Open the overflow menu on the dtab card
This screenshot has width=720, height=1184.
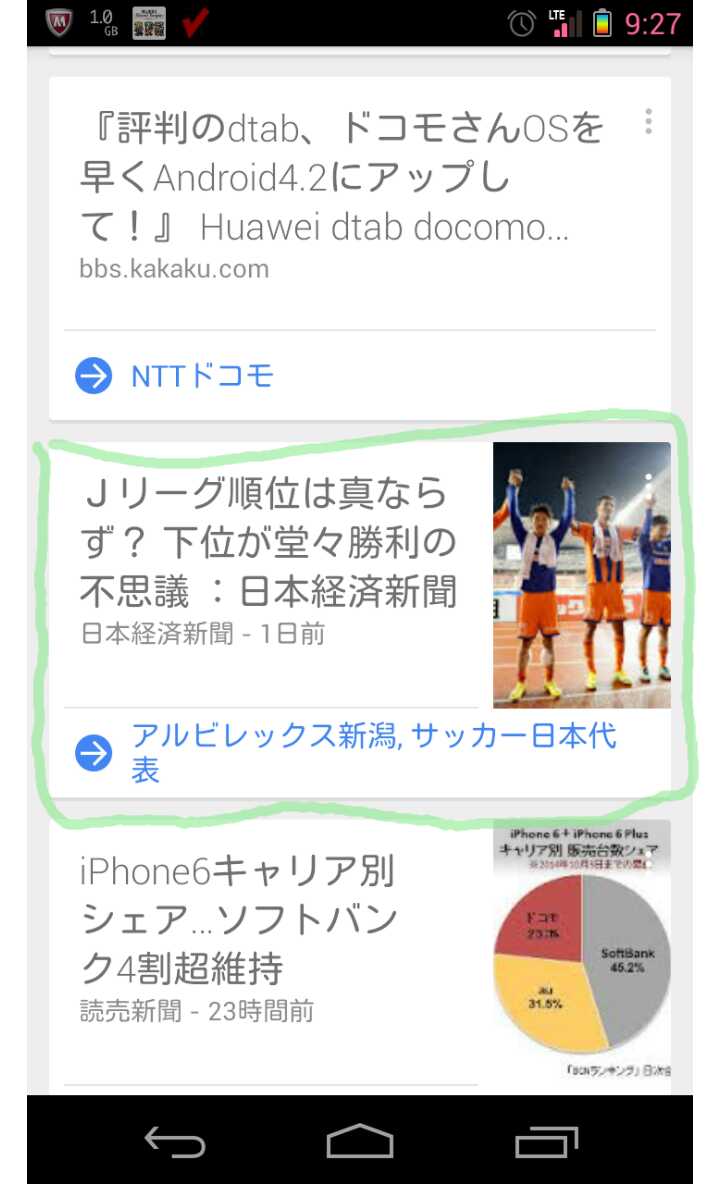(648, 122)
